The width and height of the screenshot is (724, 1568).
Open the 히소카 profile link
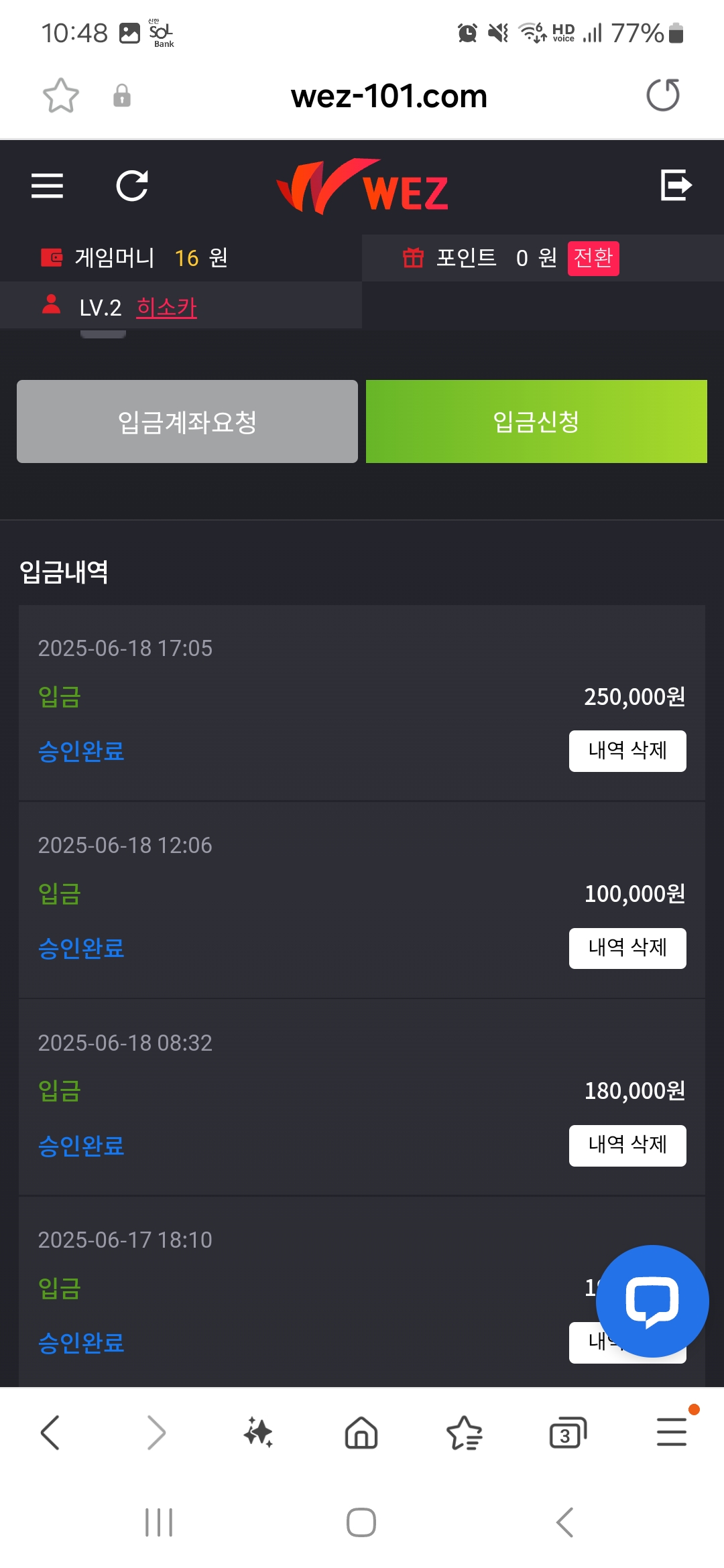(166, 308)
